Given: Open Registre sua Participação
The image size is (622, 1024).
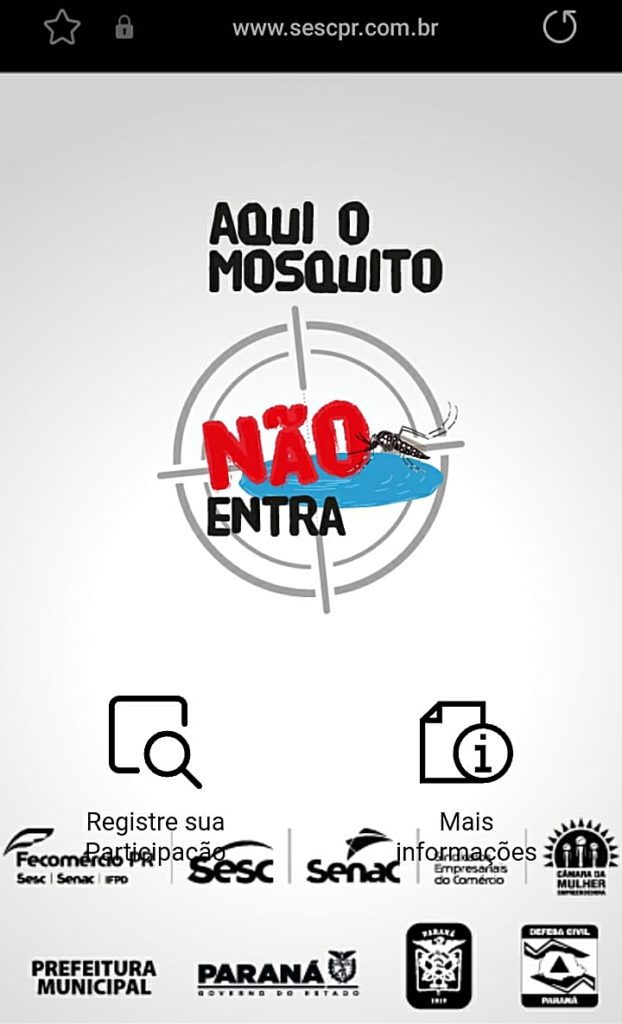Looking at the screenshot, I should pos(154,743).
